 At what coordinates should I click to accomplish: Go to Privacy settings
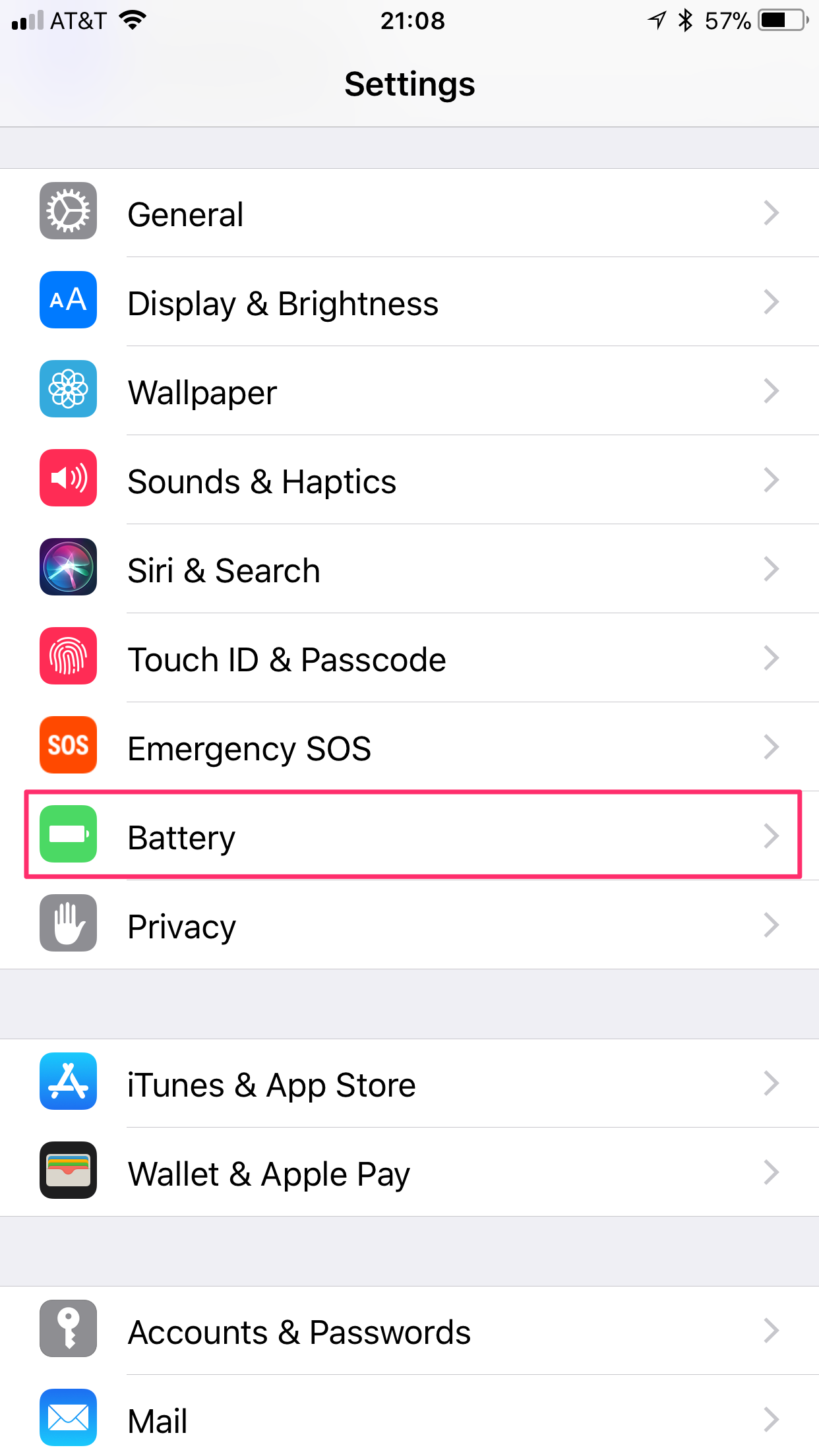coord(409,925)
